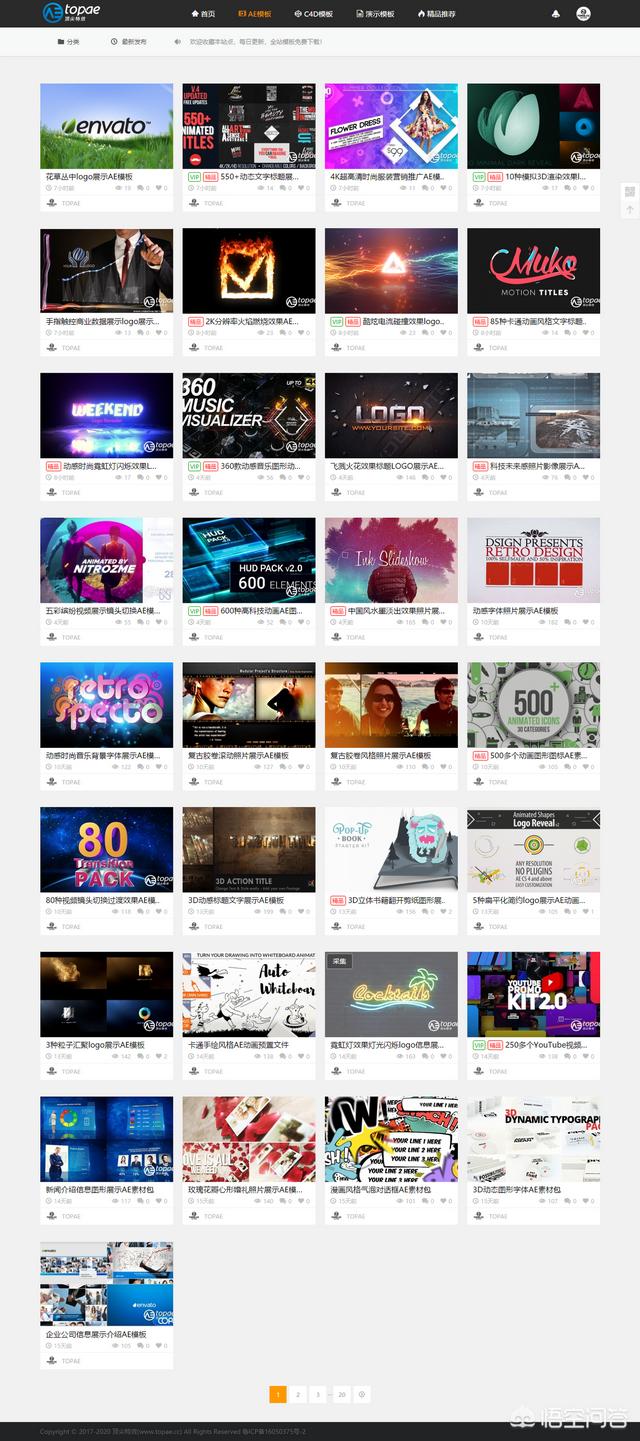Open the 550+动态文字标题 template card

tap(249, 126)
